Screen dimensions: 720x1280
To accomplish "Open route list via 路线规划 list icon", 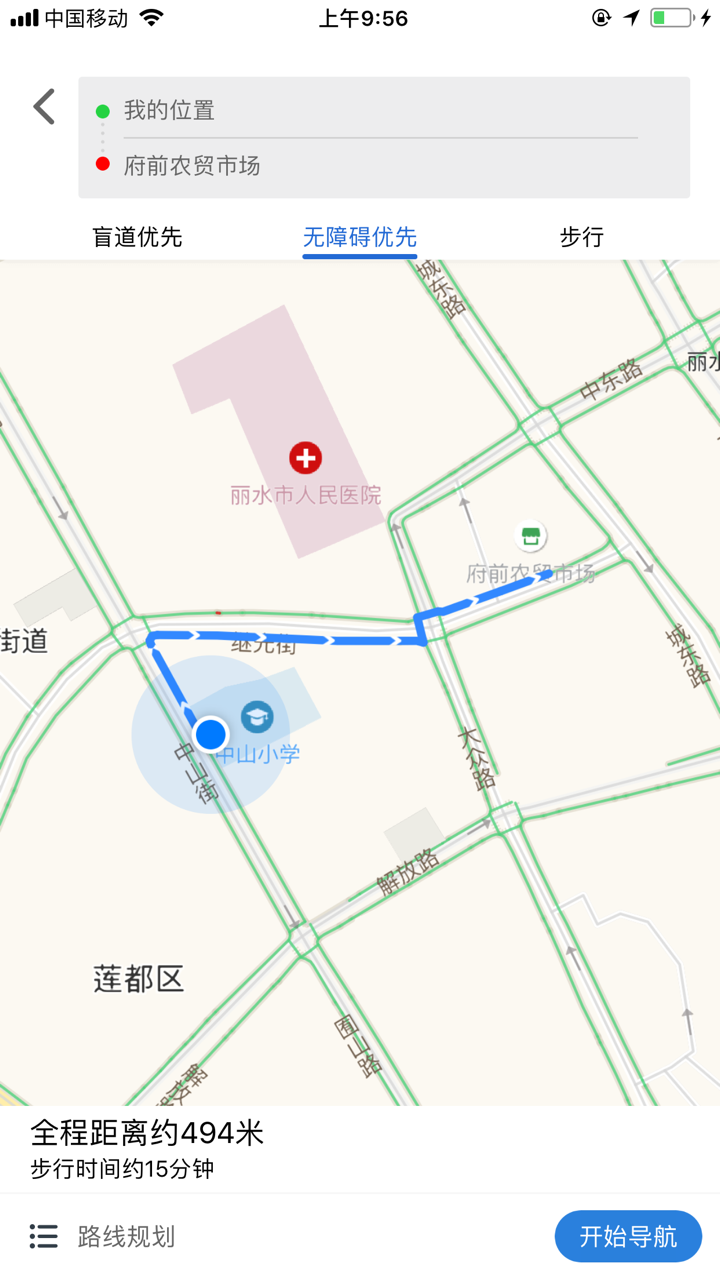I will pyautogui.click(x=43, y=1236).
